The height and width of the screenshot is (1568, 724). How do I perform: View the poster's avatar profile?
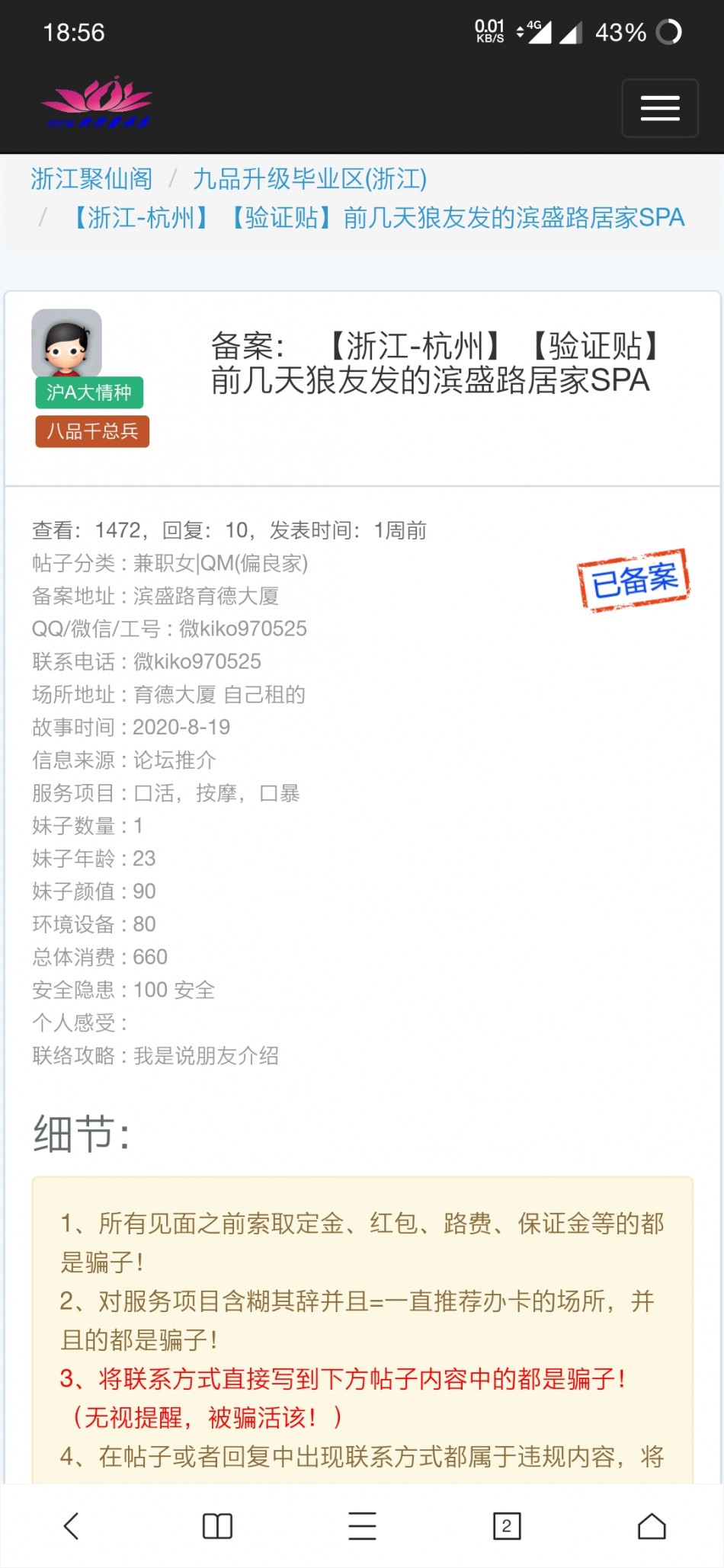66,342
